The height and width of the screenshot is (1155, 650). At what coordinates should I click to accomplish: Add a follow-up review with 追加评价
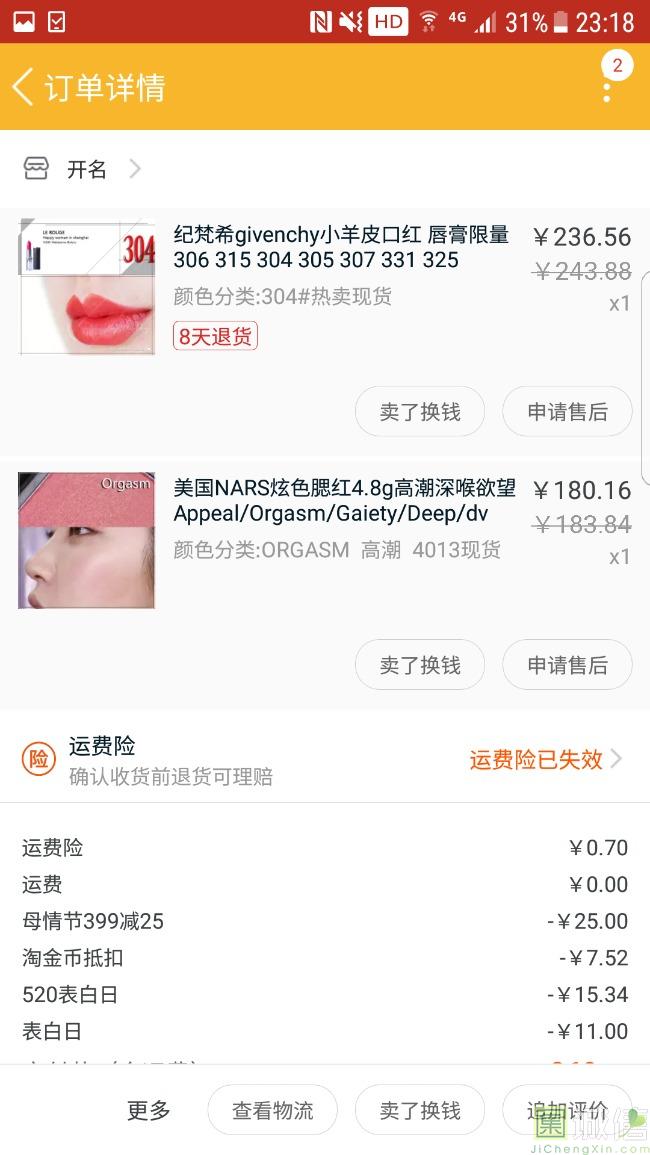(x=567, y=1110)
